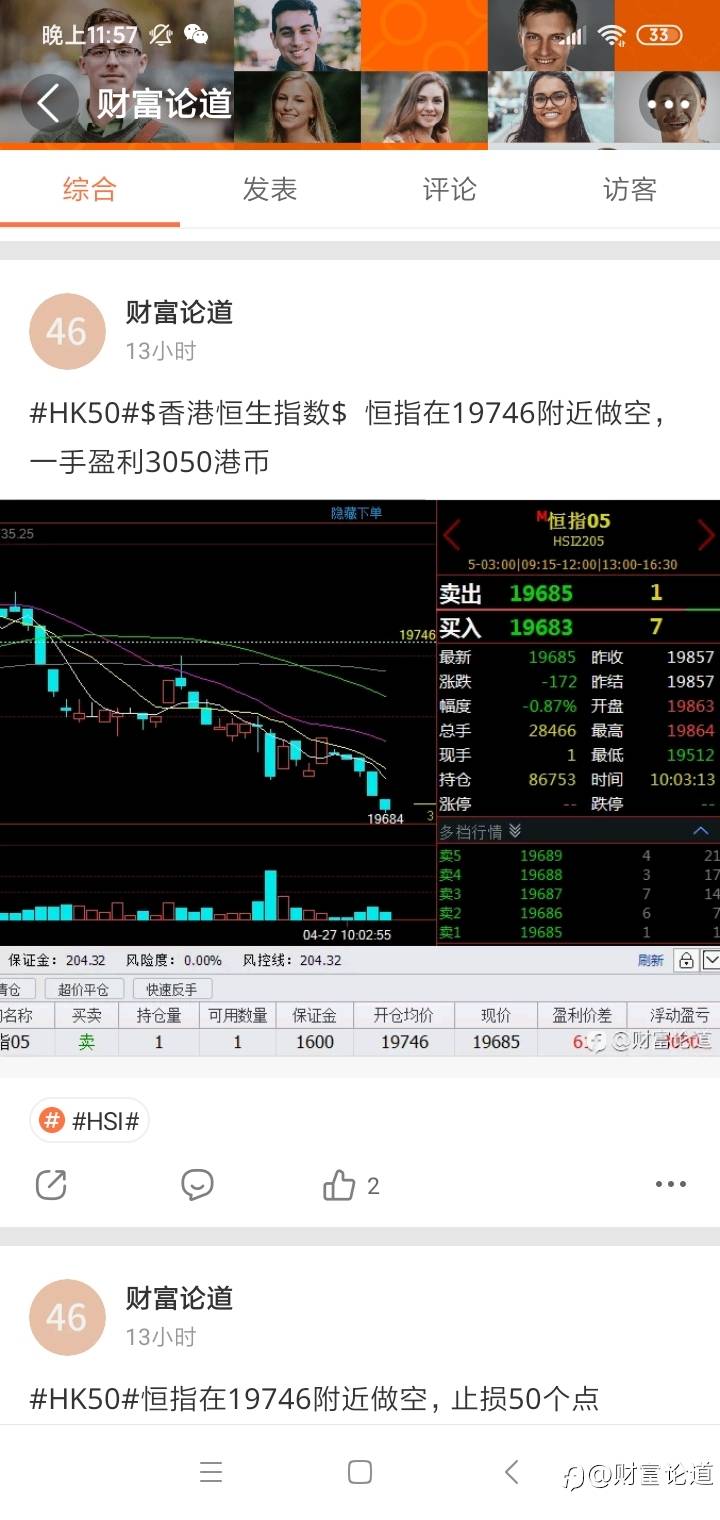
Task: Open the #HSI# topic chip
Action: coord(89,1121)
